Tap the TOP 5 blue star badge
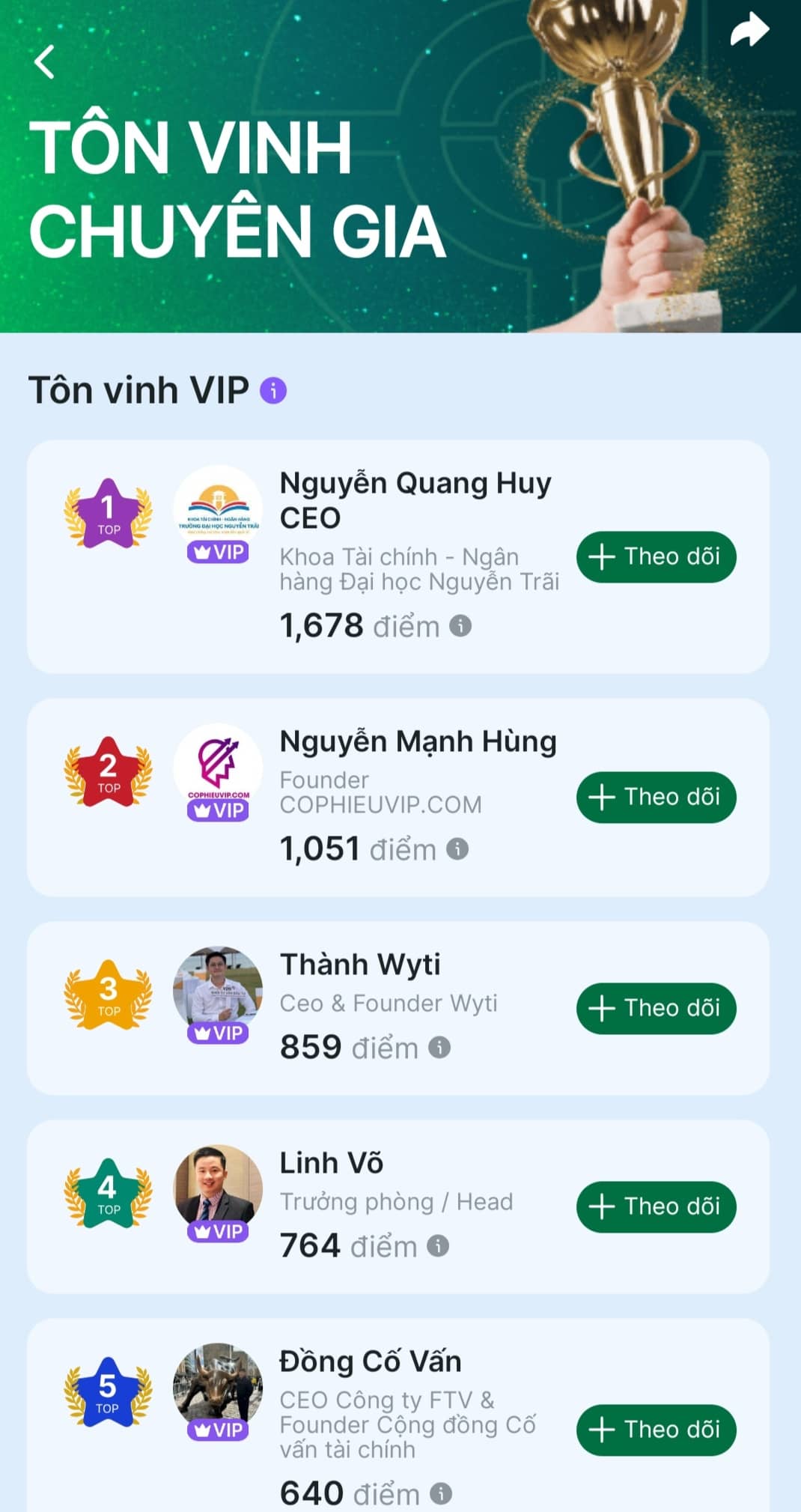The height and width of the screenshot is (1512, 801). click(x=109, y=1391)
